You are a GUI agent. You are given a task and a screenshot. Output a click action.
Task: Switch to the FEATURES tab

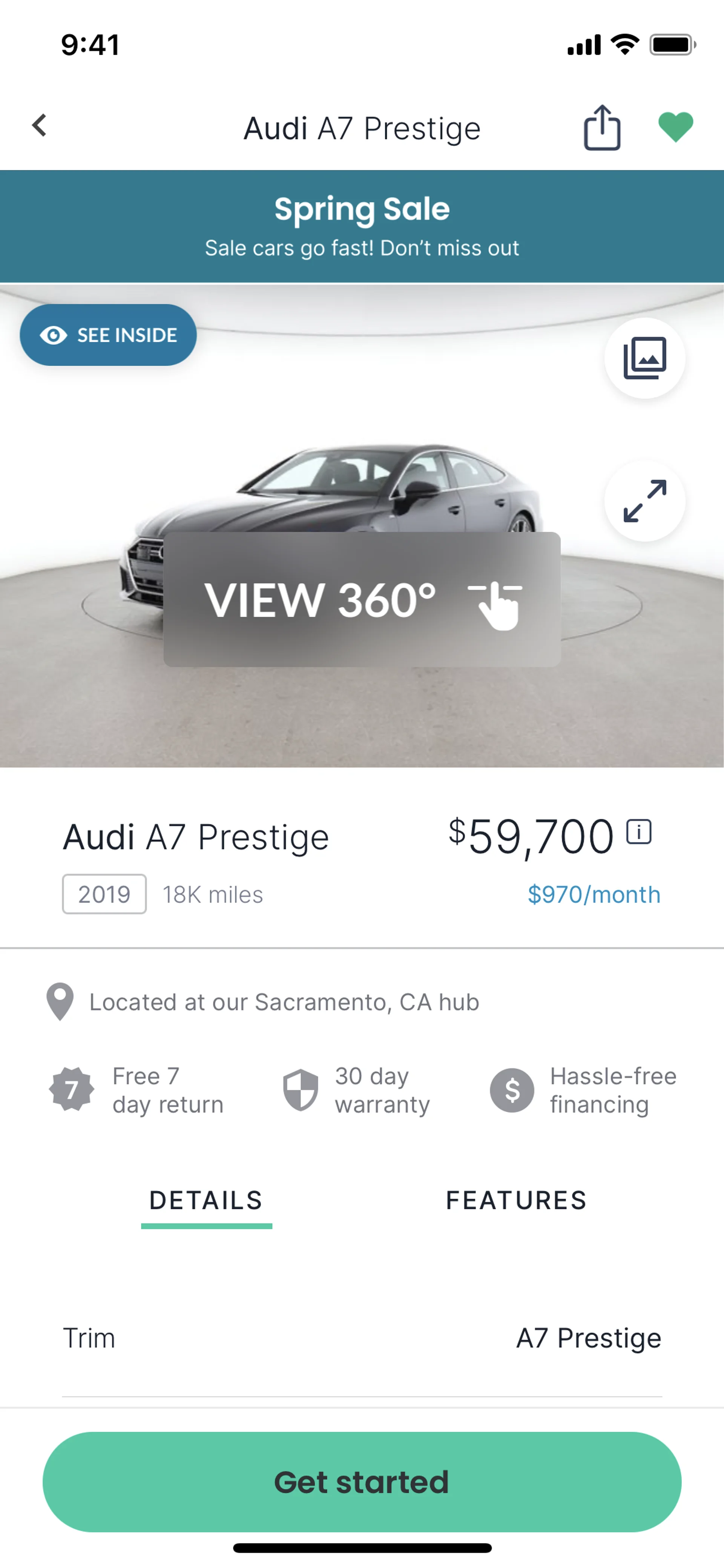[516, 1200]
